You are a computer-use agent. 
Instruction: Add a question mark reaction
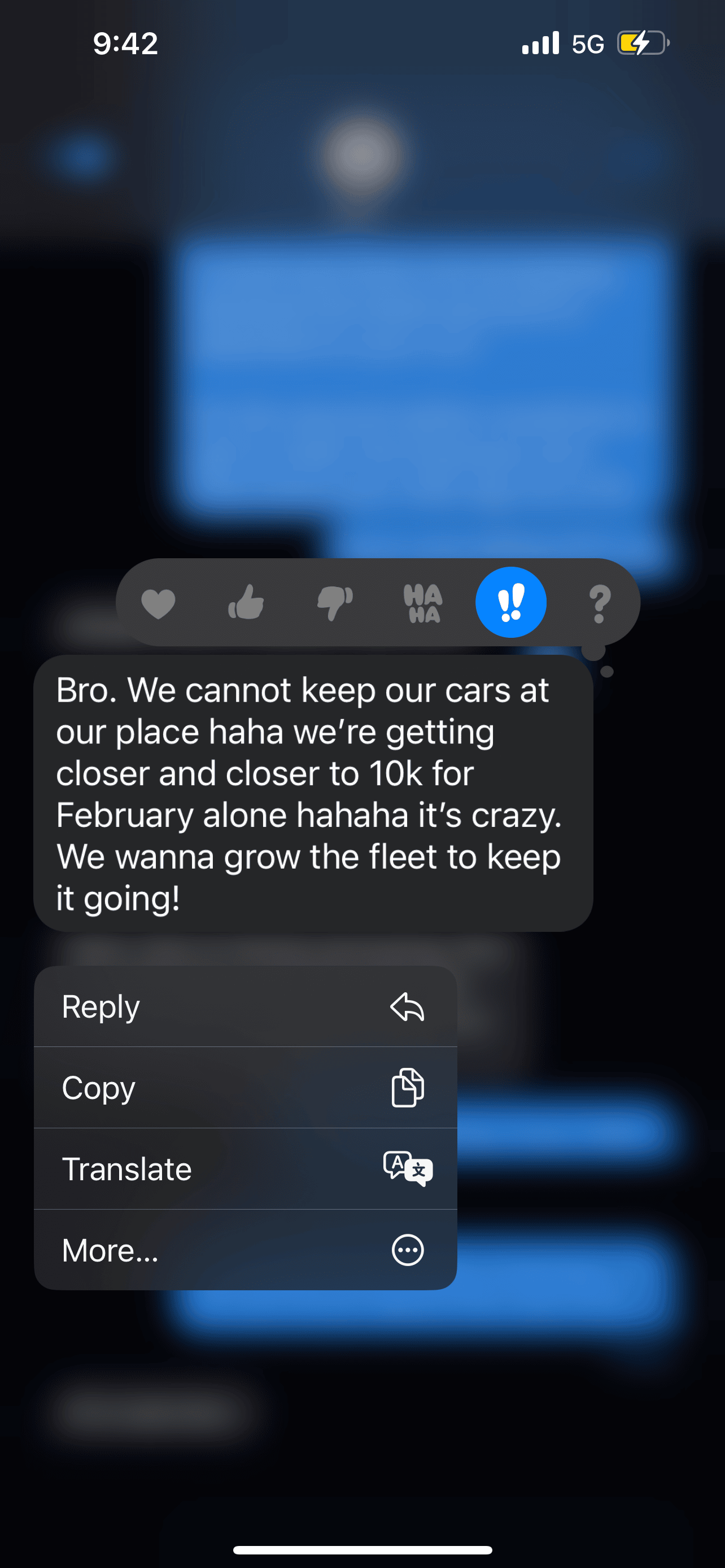point(600,603)
